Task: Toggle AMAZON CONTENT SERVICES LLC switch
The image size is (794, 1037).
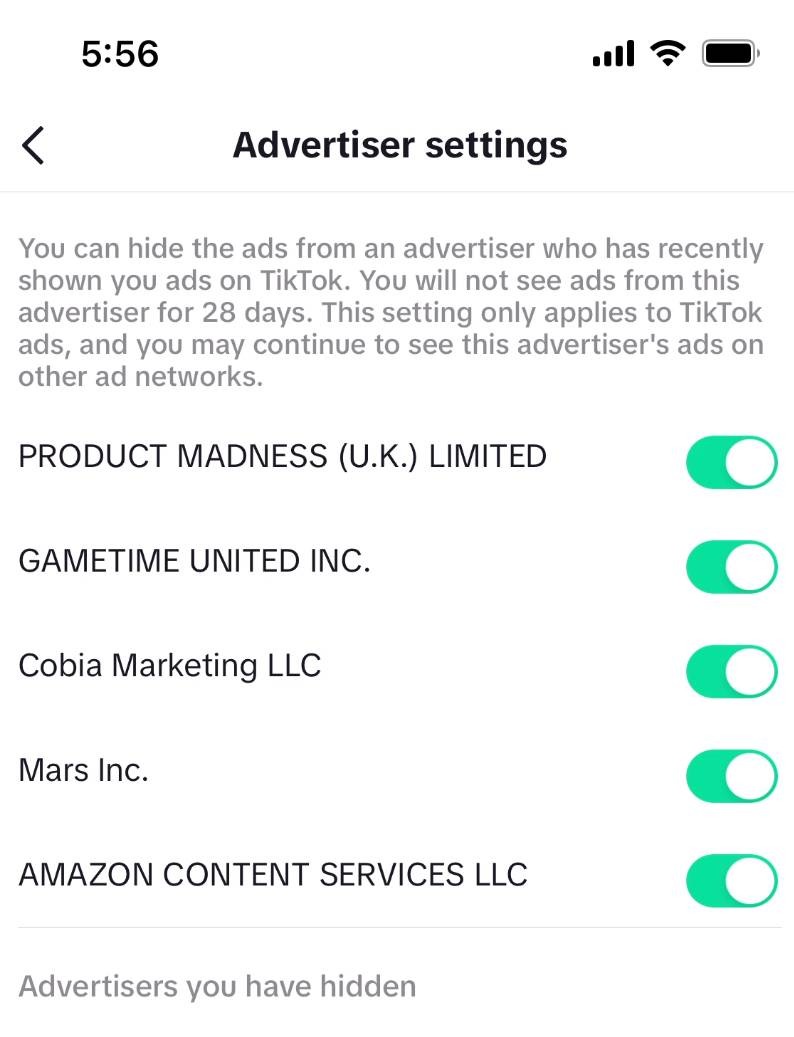Action: [731, 880]
